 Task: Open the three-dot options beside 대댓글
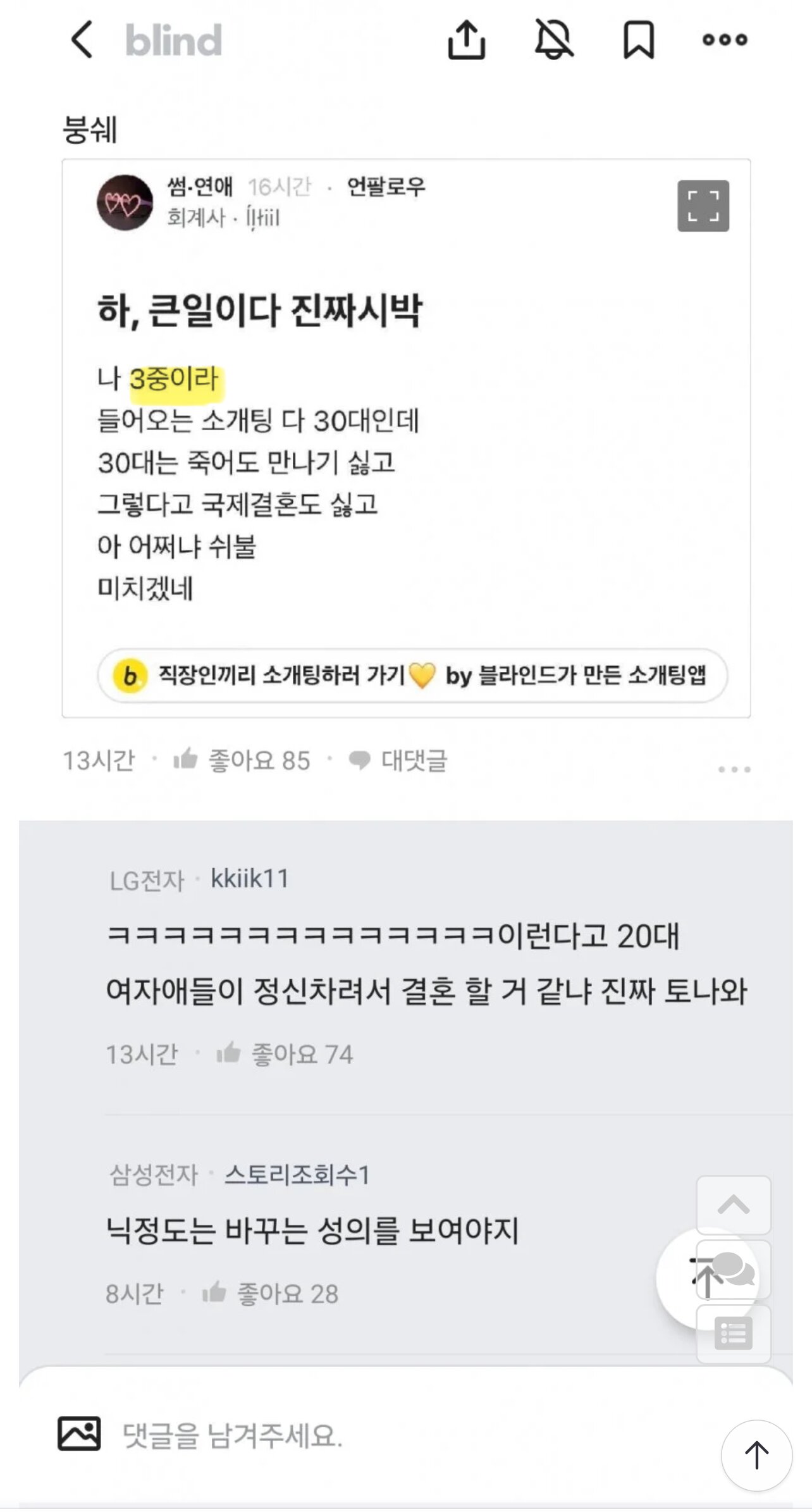734,769
